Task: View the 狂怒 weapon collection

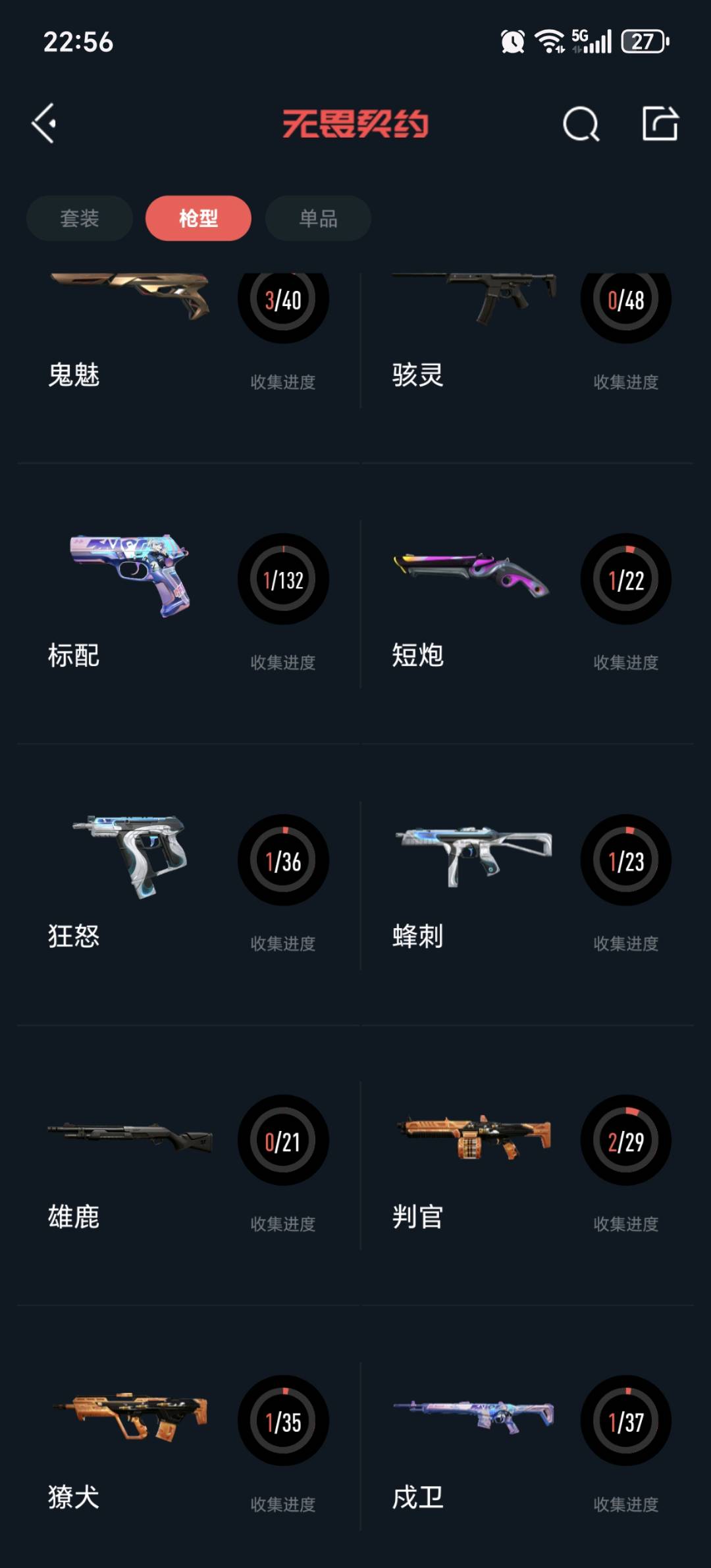Action: (x=188, y=883)
